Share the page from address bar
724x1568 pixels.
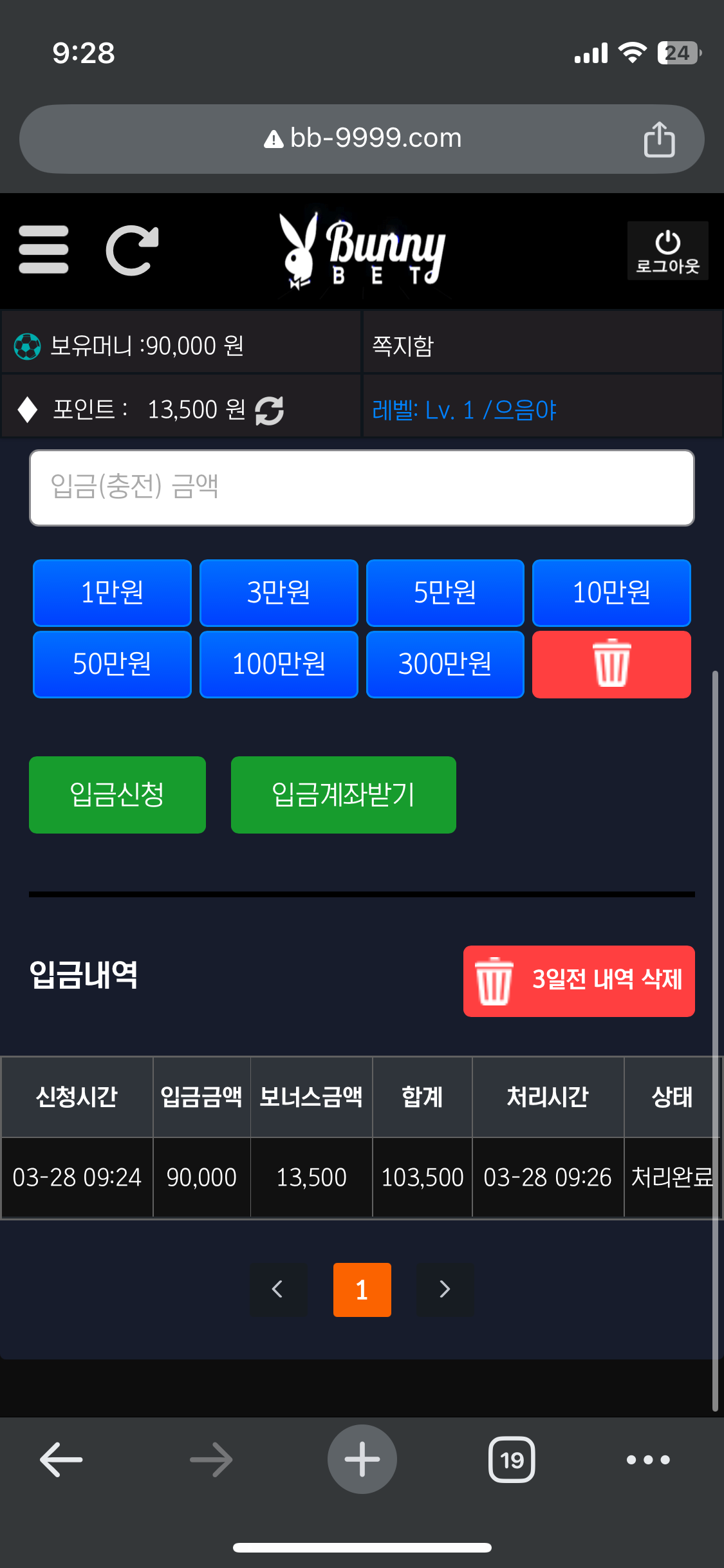tap(659, 139)
